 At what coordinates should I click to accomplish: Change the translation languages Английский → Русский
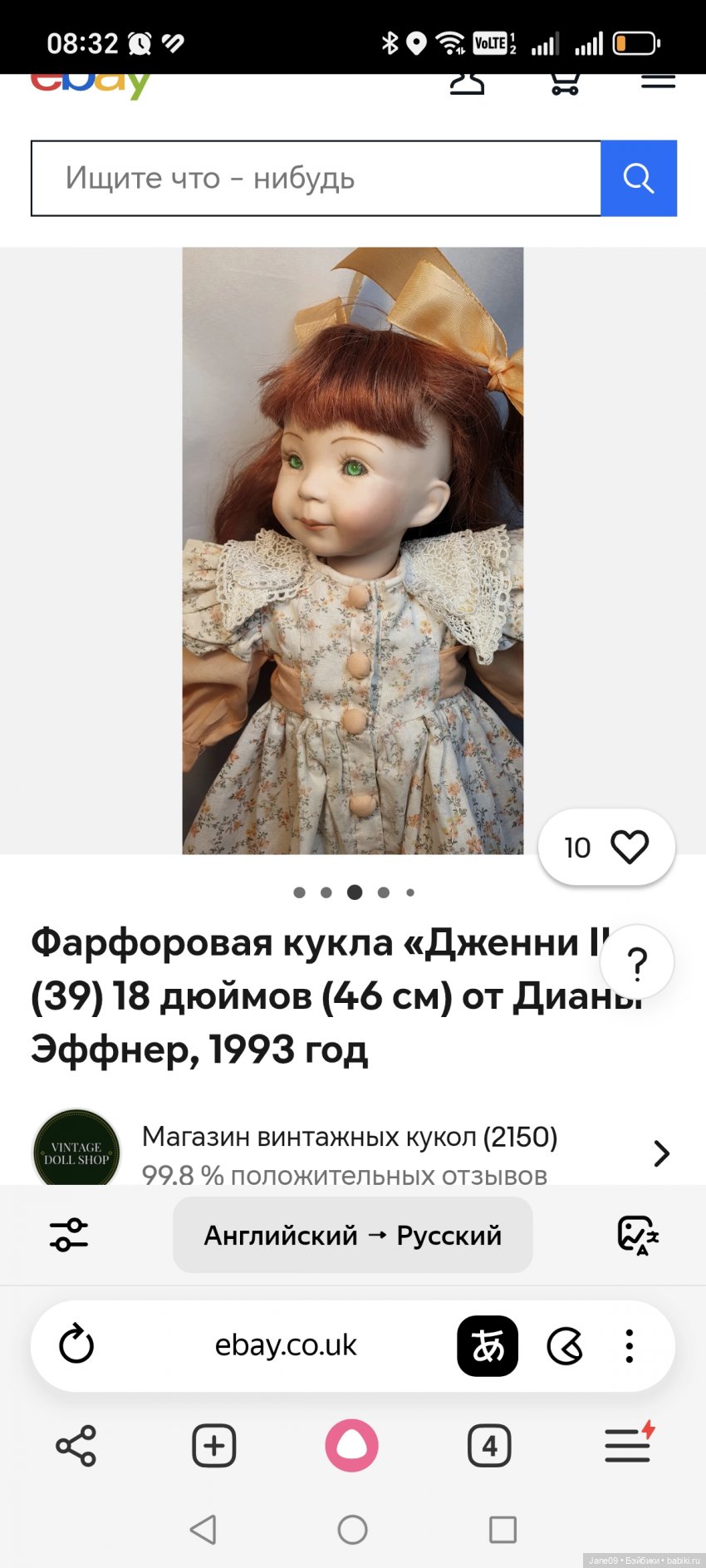point(352,1235)
